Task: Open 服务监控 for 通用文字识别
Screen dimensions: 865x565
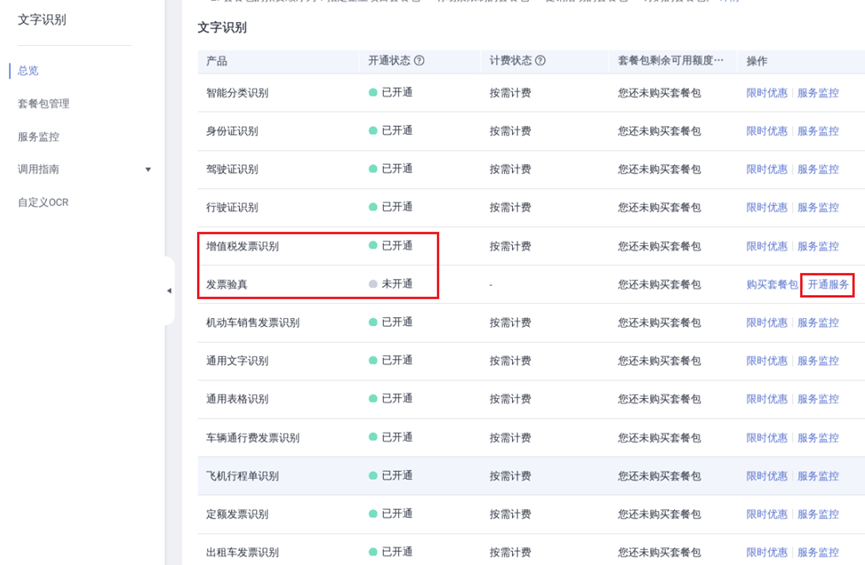Action: point(818,361)
